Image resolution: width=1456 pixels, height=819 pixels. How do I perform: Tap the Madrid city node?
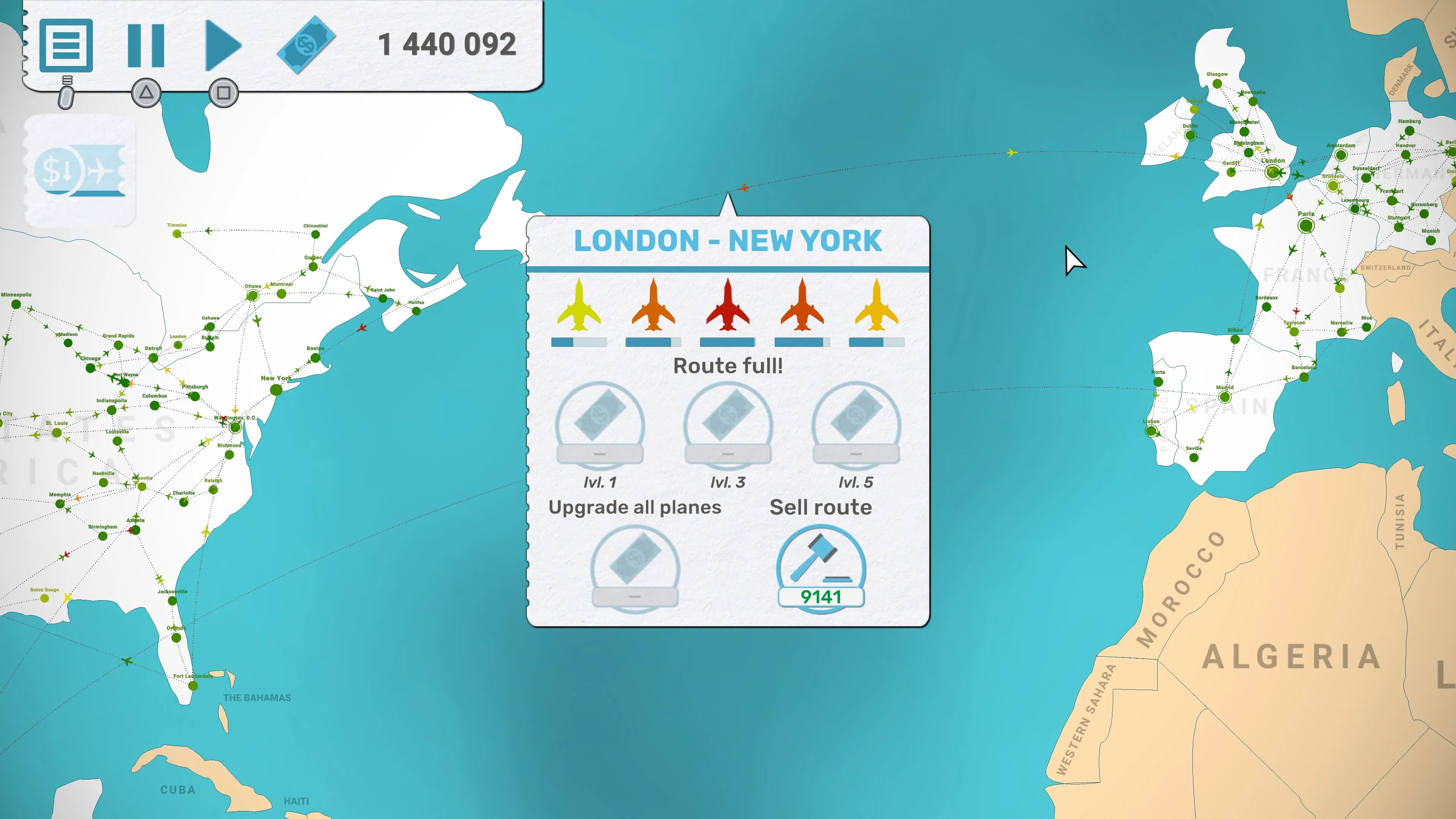click(1225, 397)
